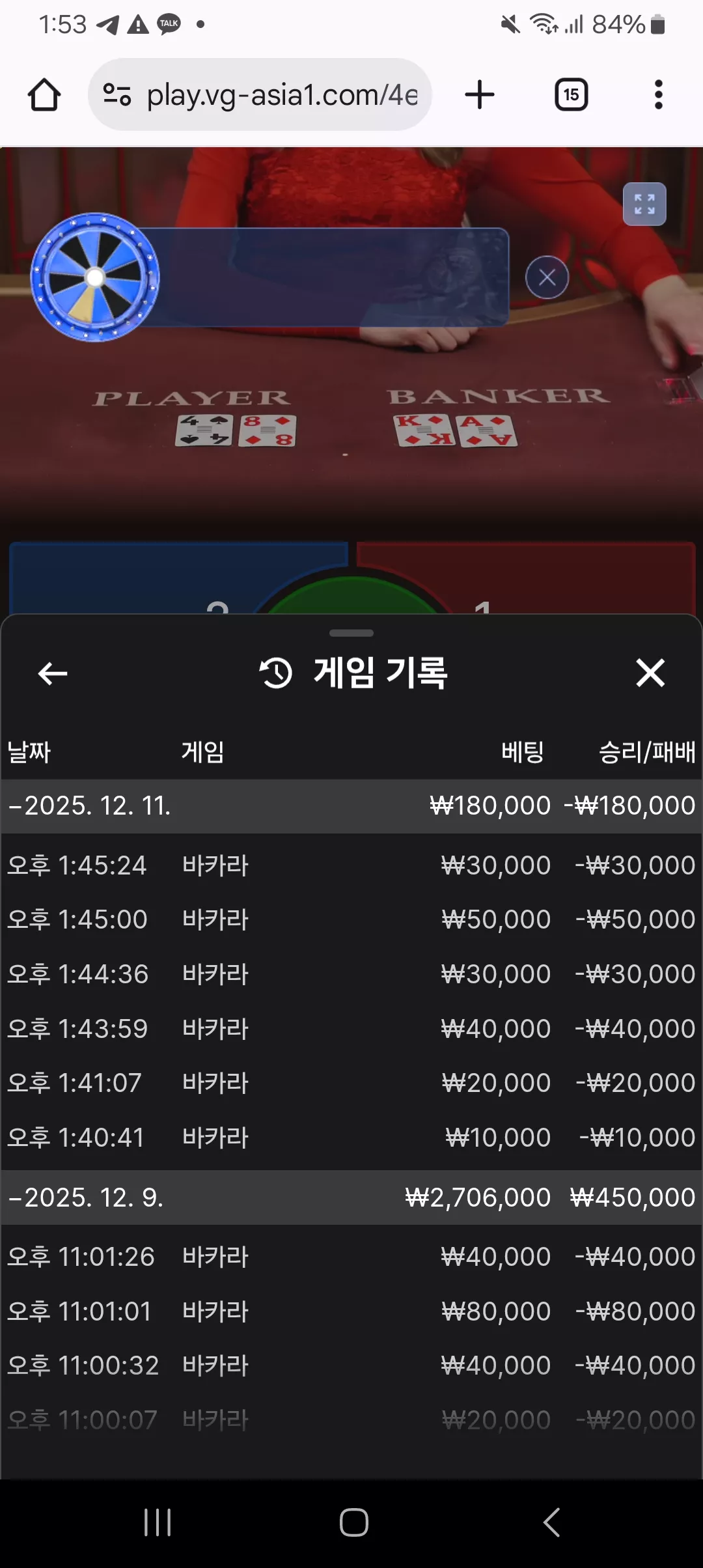Open the 오후 1:45:24 바카라 record
703x1568 pixels.
[x=351, y=865]
